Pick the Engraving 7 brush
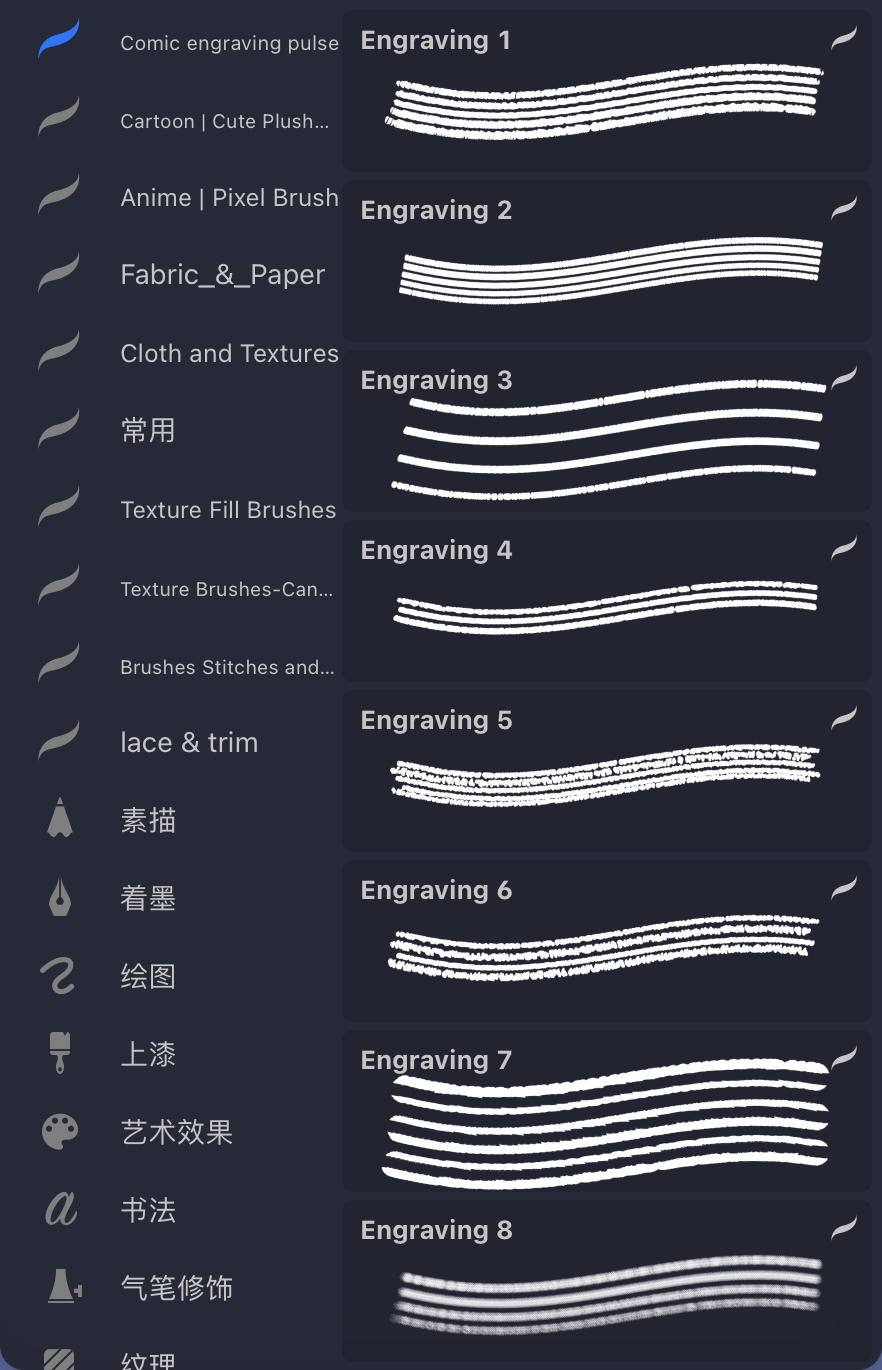 point(605,1112)
